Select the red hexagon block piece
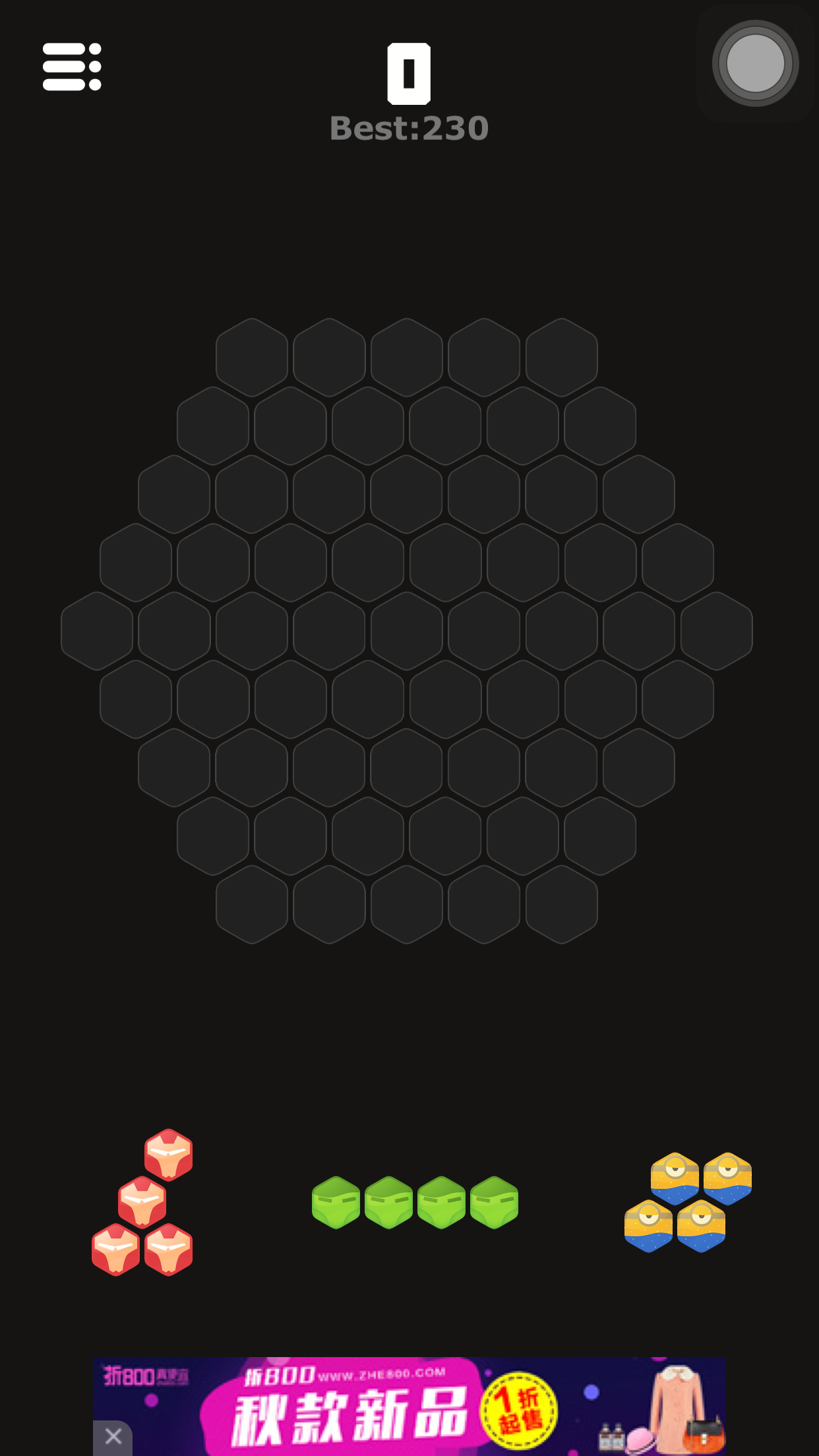The height and width of the screenshot is (1456, 819). 143,1203
